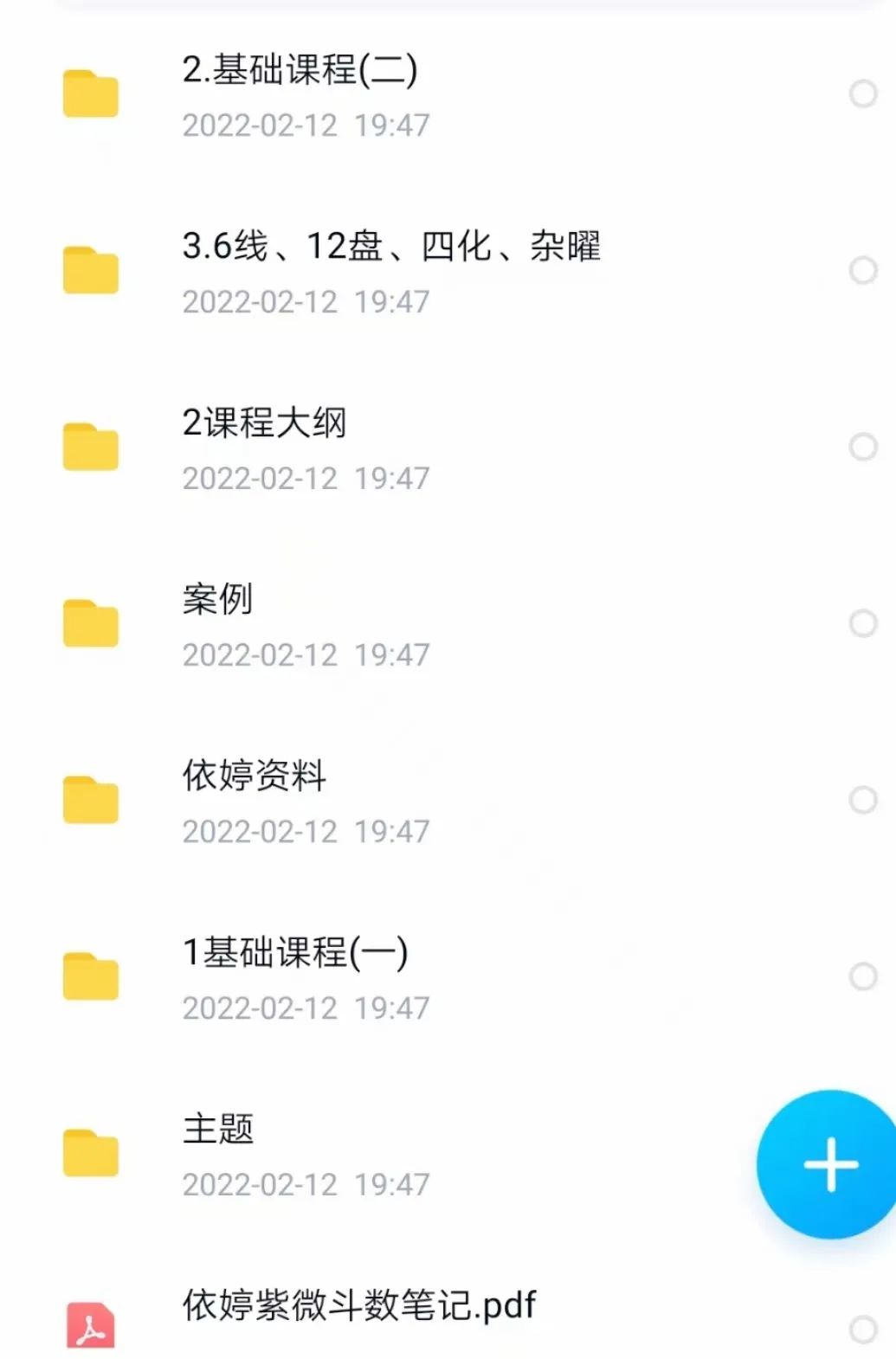Select the 依婷紫微斗数笔记.pdf file checkbox
896x1359 pixels.
click(x=863, y=1329)
